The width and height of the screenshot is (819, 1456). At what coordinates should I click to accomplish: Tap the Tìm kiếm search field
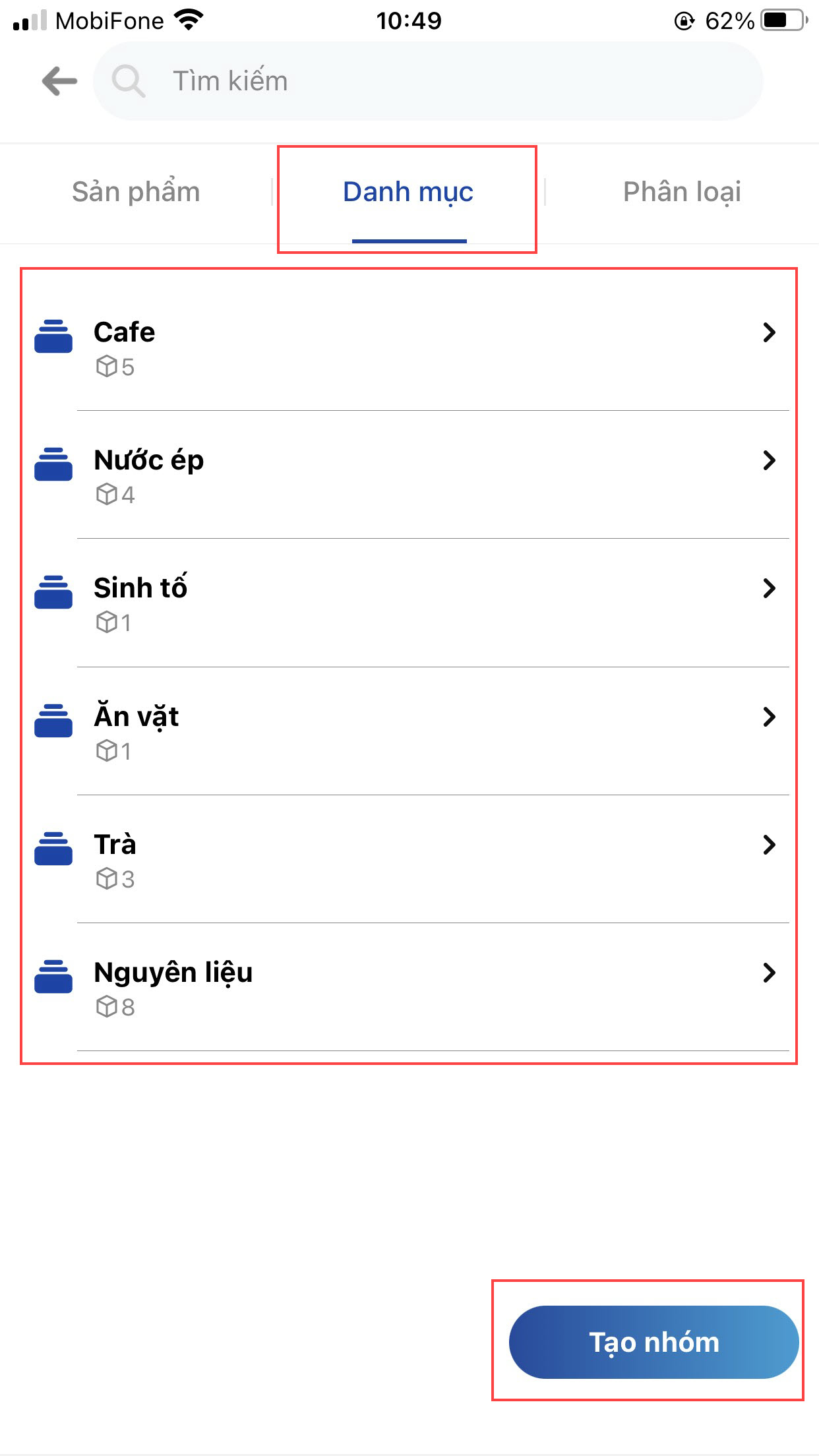(429, 81)
